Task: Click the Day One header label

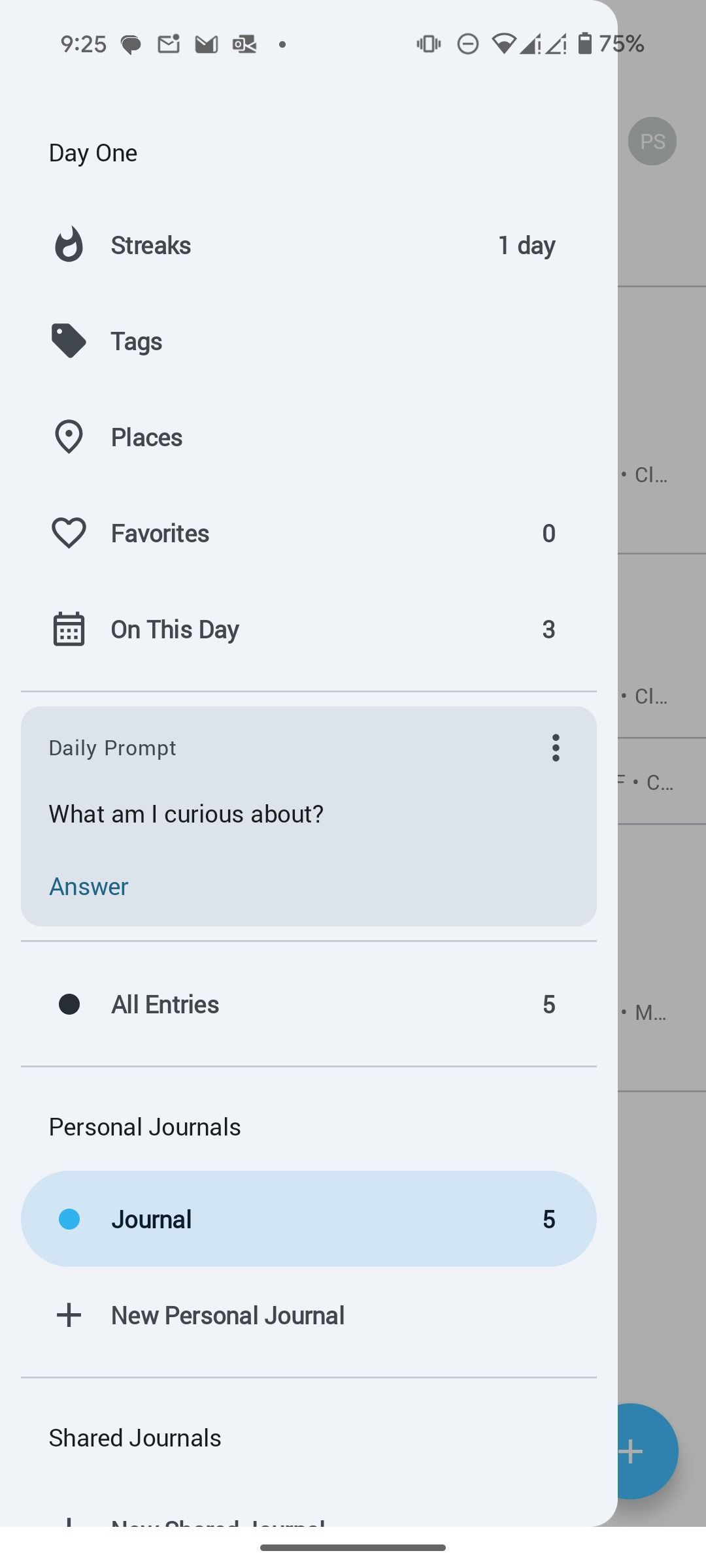Action: coord(93,152)
